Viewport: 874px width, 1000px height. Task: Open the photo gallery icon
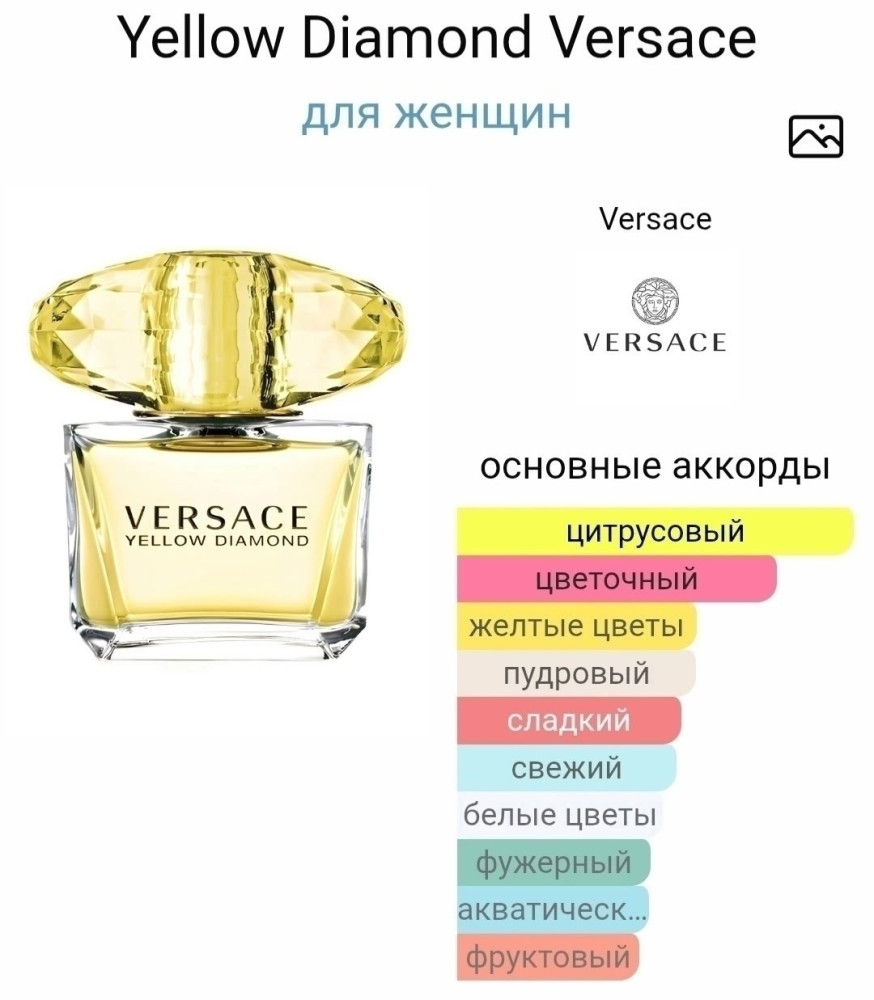(x=816, y=136)
